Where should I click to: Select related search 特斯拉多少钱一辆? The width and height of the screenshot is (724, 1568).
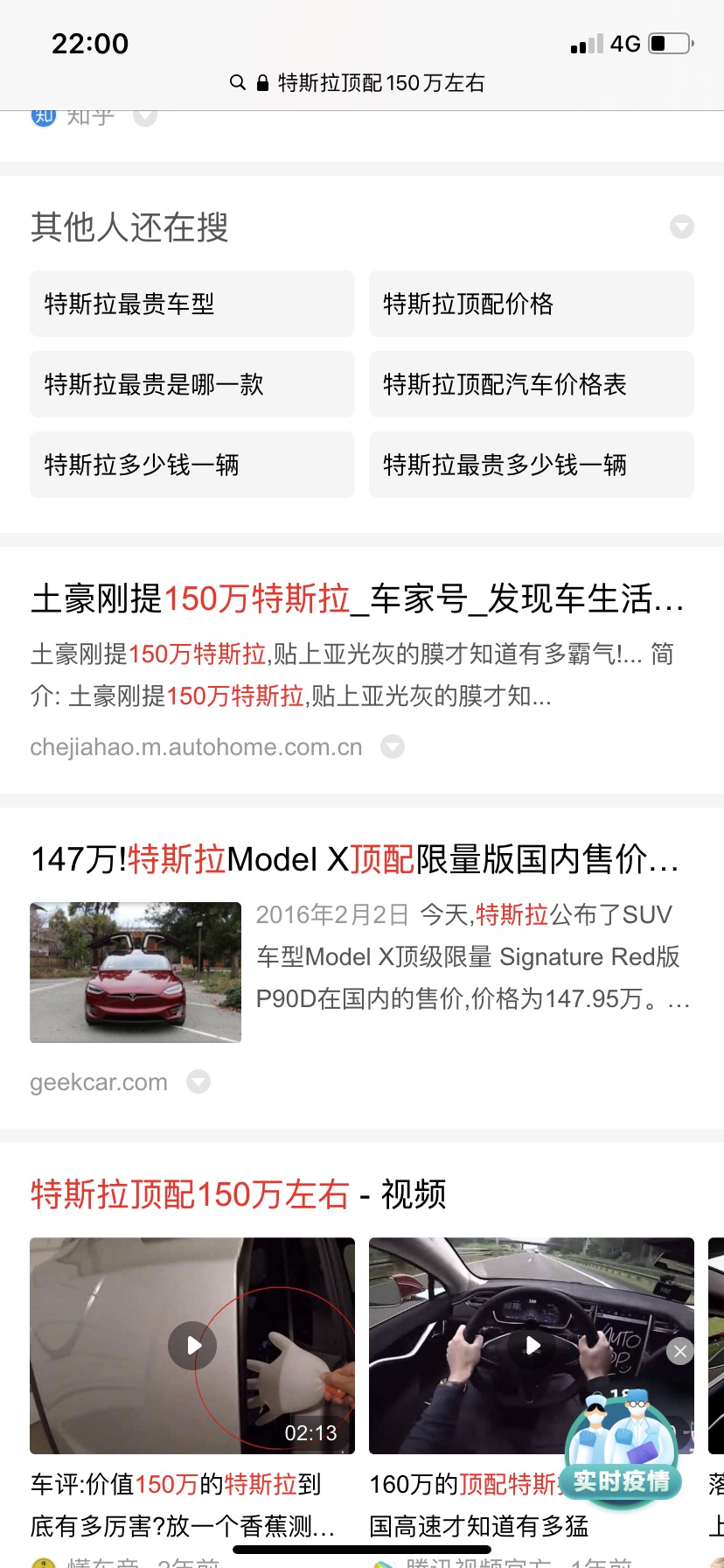pyautogui.click(x=192, y=465)
